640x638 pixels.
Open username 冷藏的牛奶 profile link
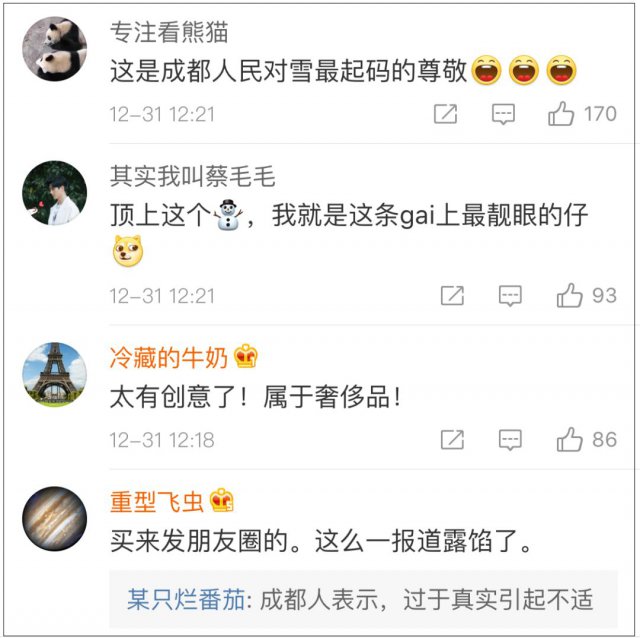click(x=168, y=357)
